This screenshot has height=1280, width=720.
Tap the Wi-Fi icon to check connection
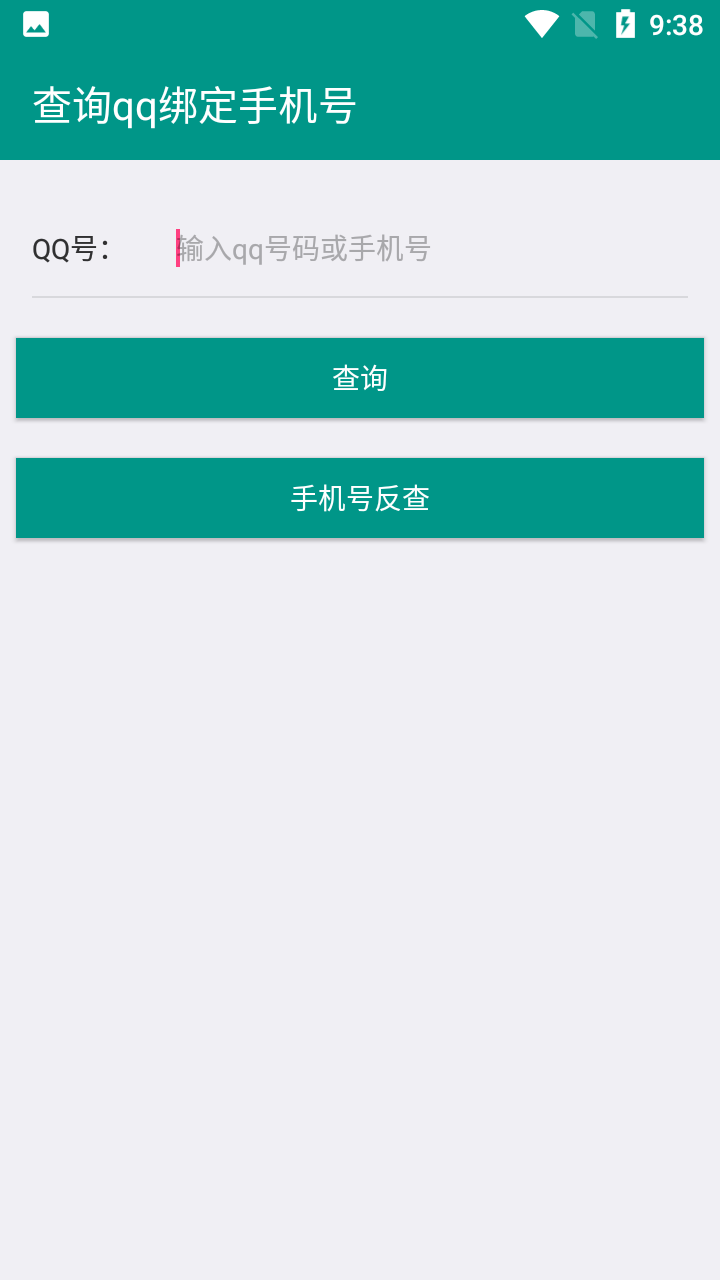542,22
